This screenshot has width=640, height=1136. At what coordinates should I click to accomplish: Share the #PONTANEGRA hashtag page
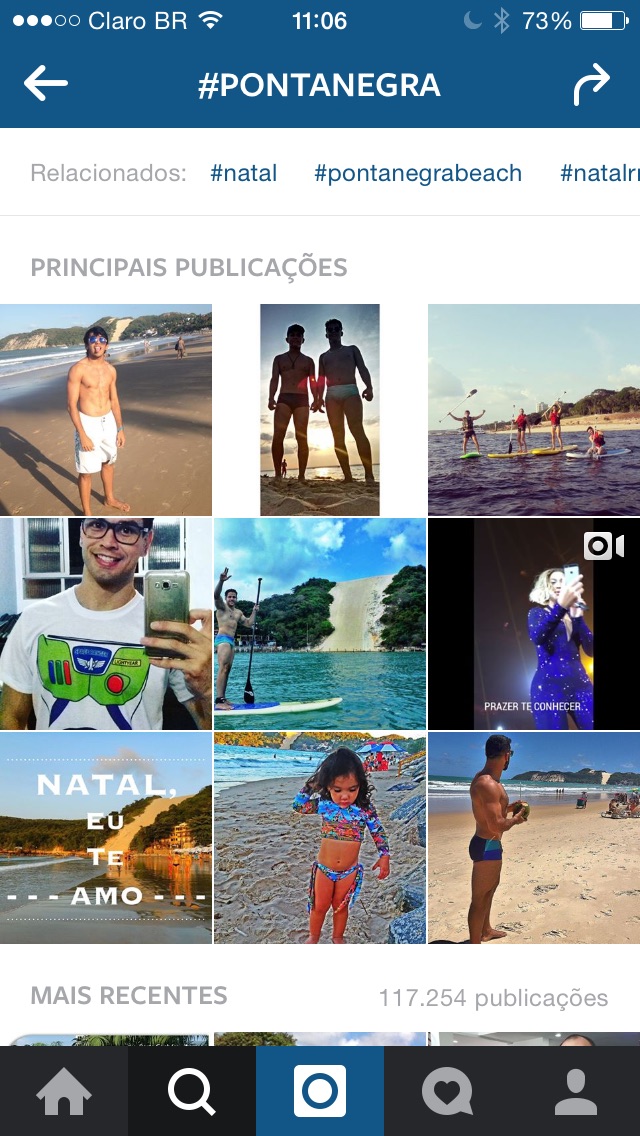point(591,85)
